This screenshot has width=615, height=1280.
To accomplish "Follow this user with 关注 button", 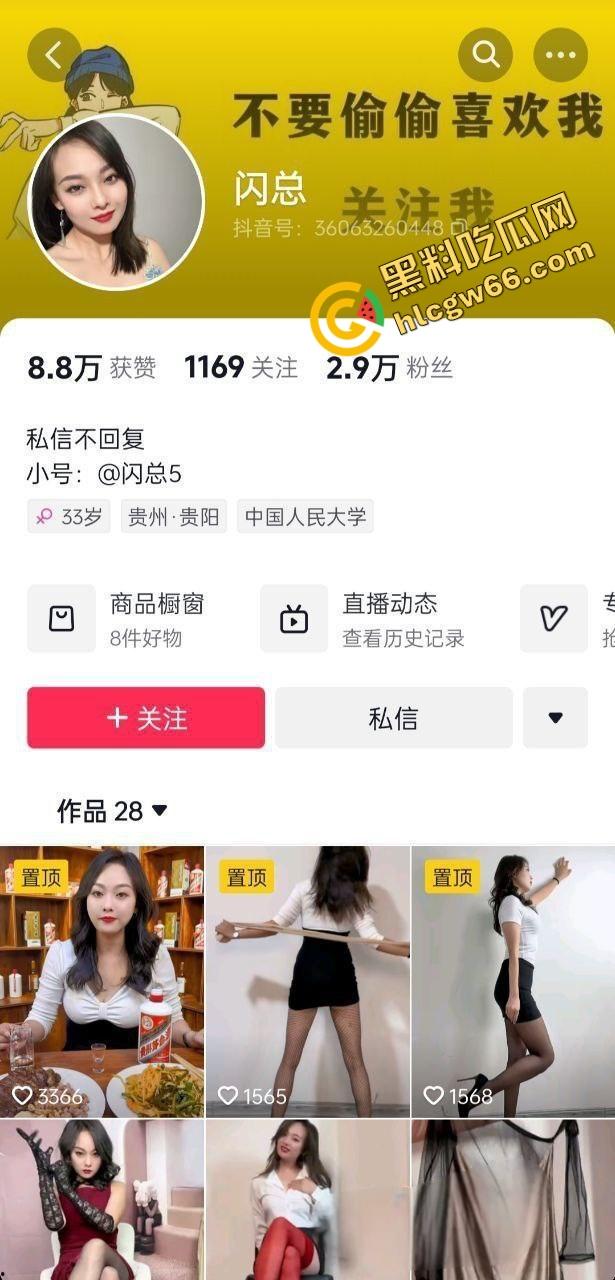I will 146,718.
